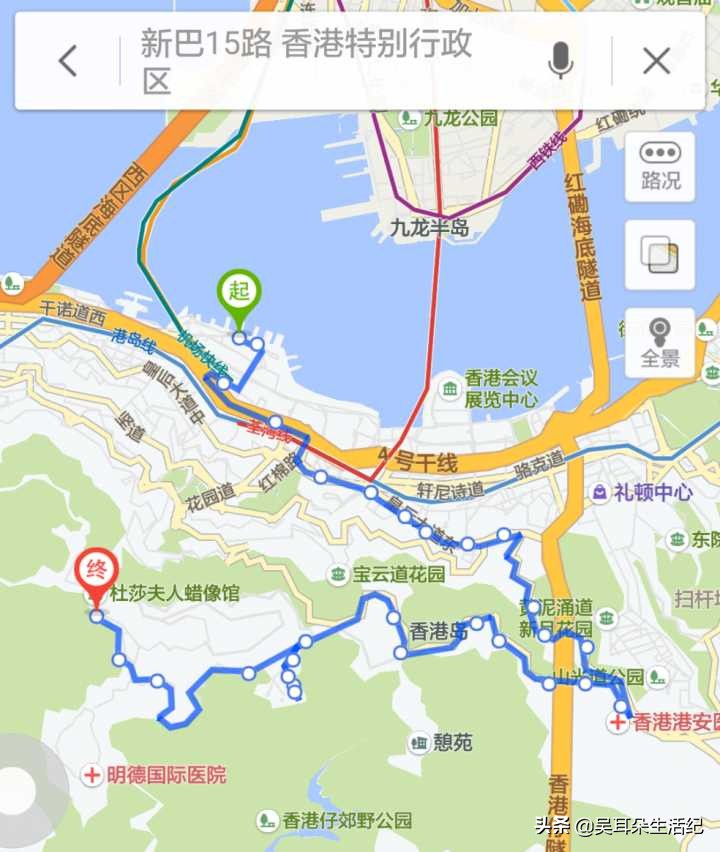Collapse the search panel with back chevron
720x852 pixels.
pos(67,58)
